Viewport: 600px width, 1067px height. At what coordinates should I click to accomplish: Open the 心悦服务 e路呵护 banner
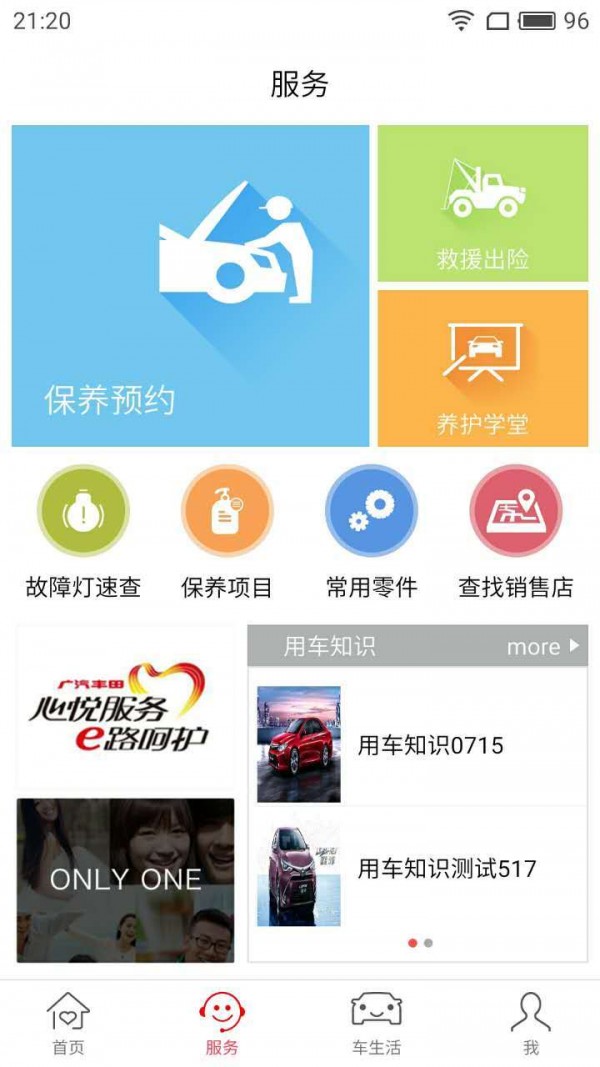125,707
